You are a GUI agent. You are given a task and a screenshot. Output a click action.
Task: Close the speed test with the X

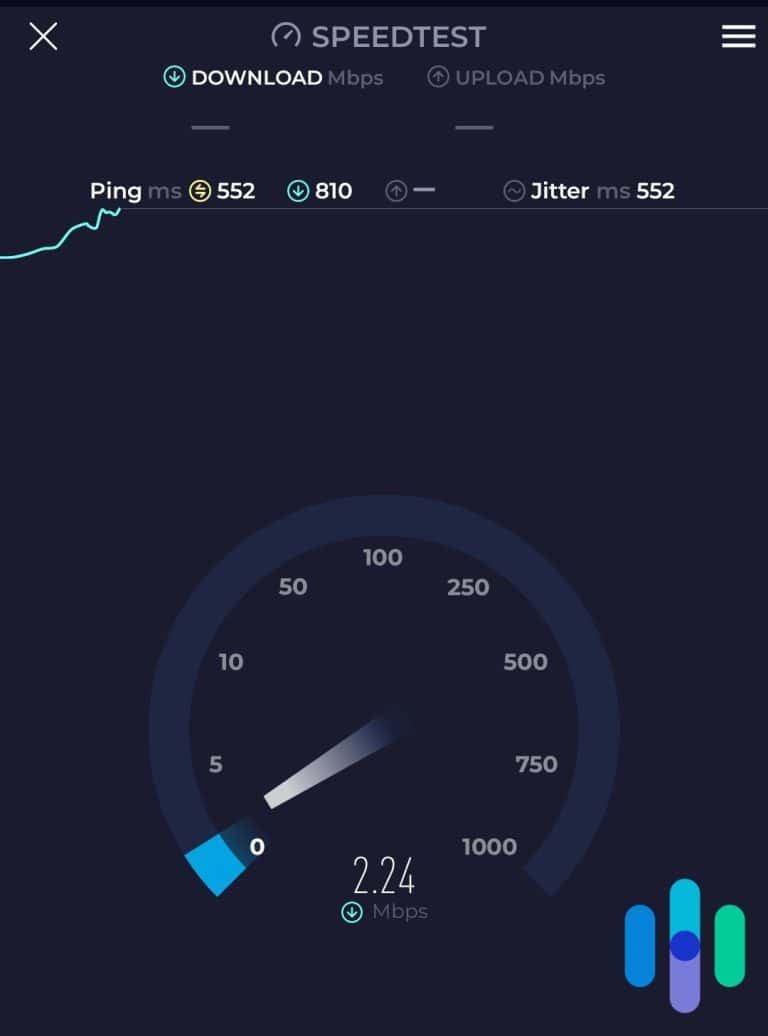pyautogui.click(x=43, y=36)
